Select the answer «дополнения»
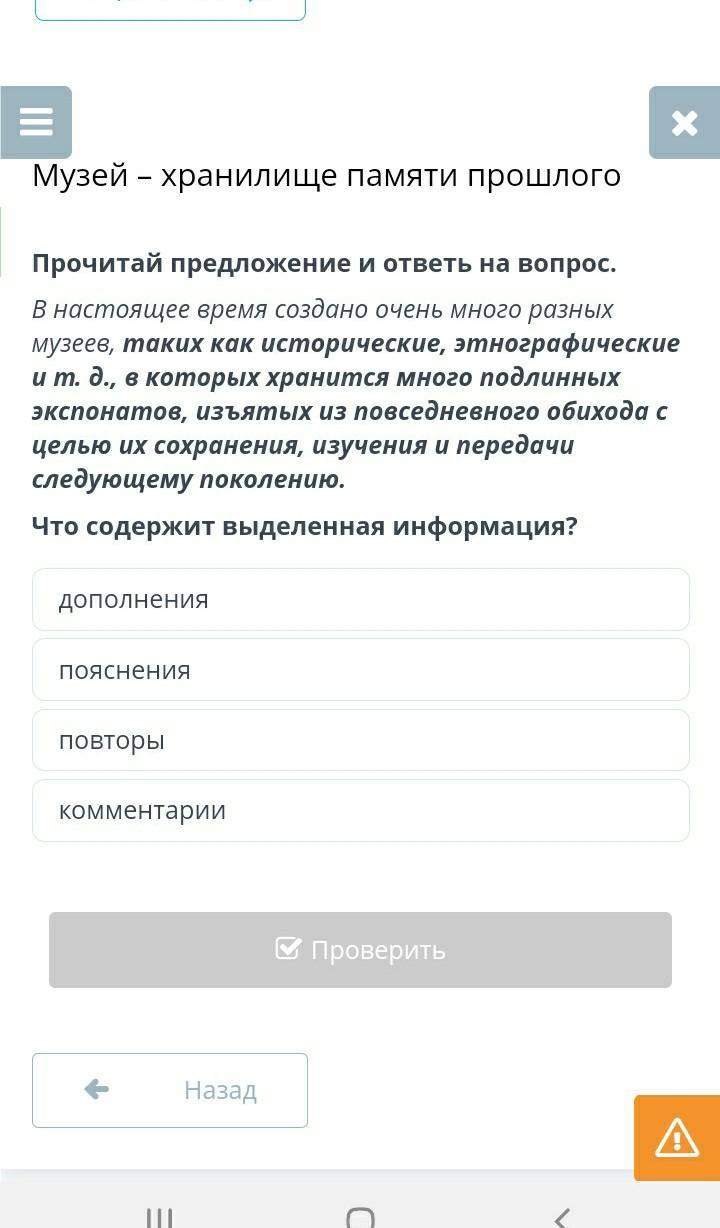 pos(361,600)
